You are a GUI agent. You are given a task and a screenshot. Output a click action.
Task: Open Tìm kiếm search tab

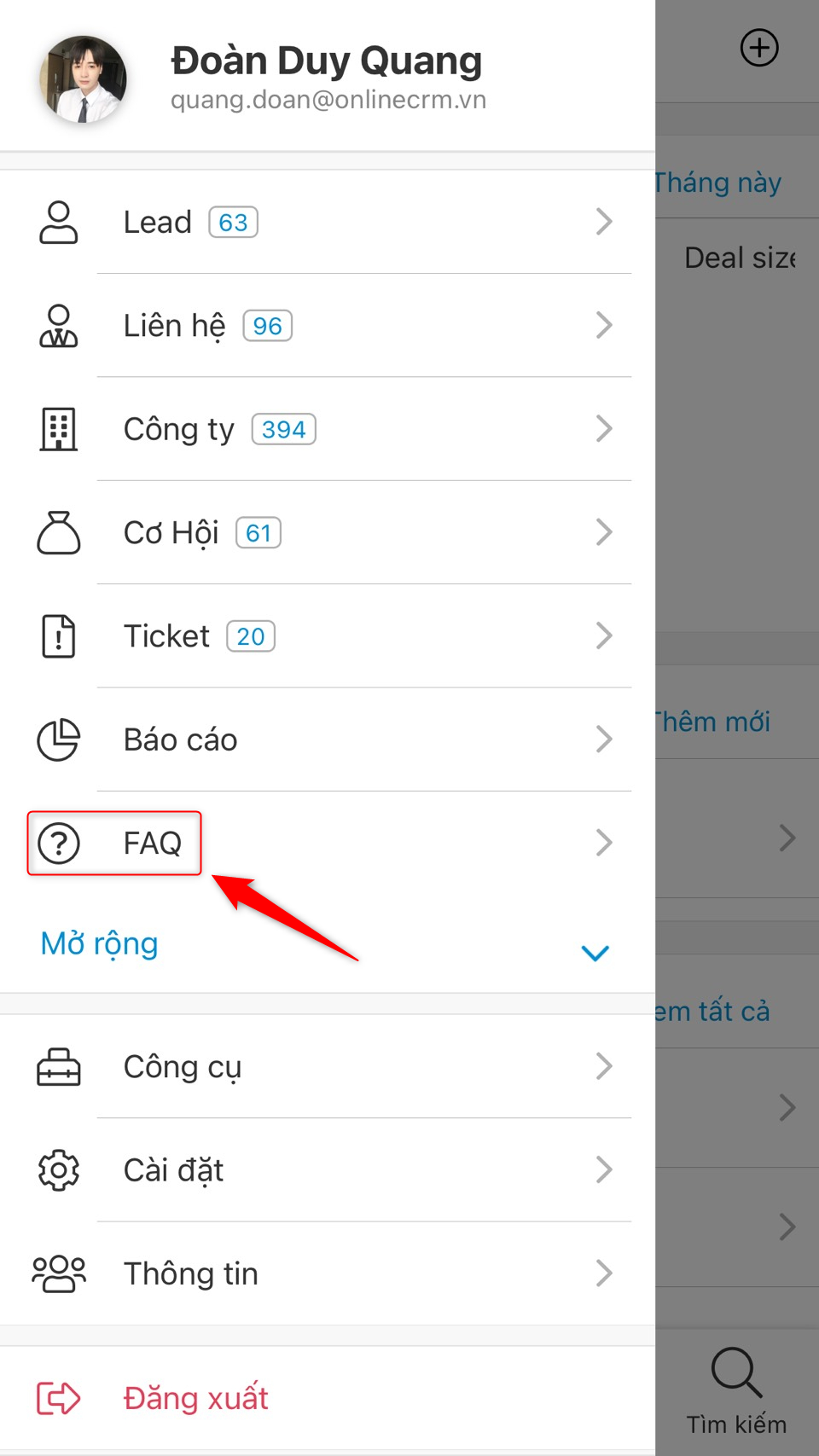[736, 1390]
